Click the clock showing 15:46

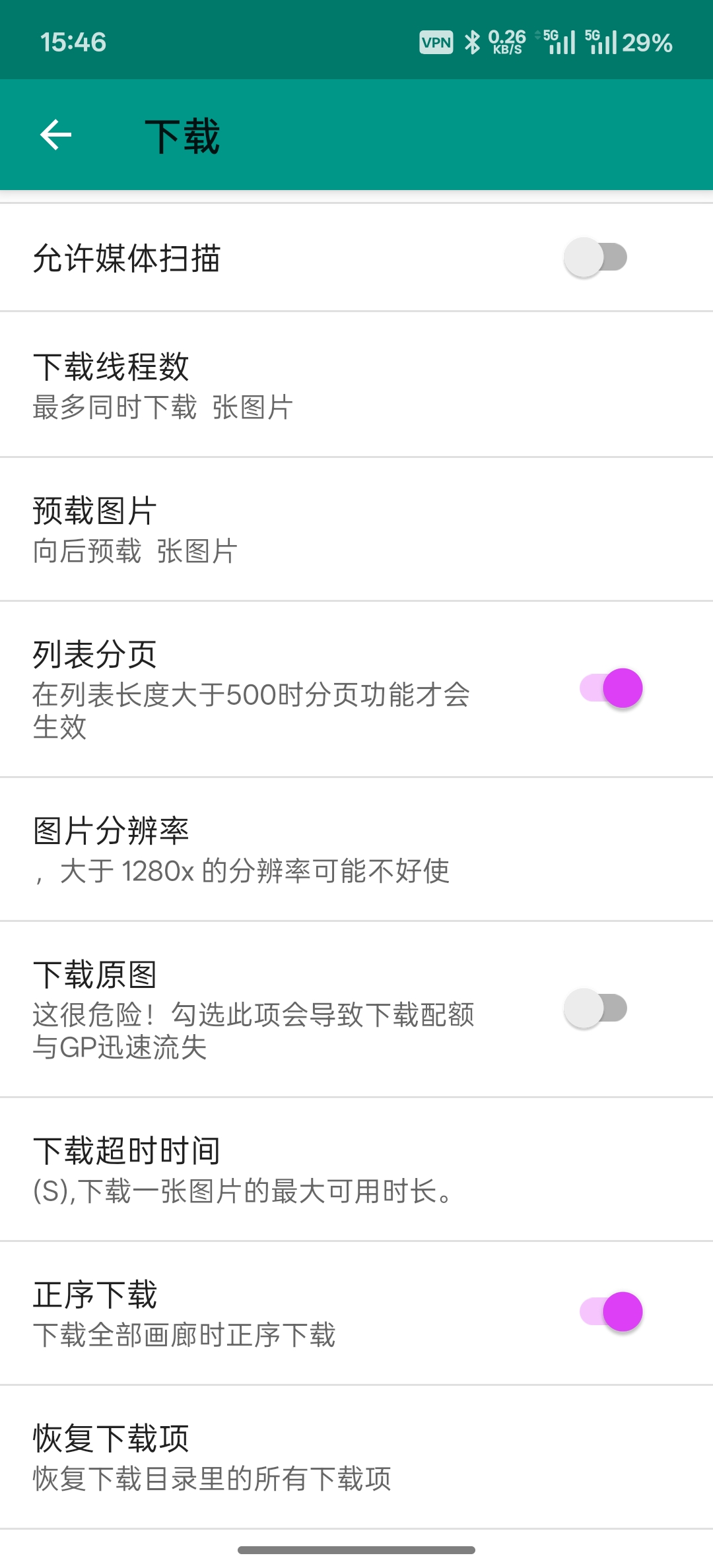click(75, 42)
